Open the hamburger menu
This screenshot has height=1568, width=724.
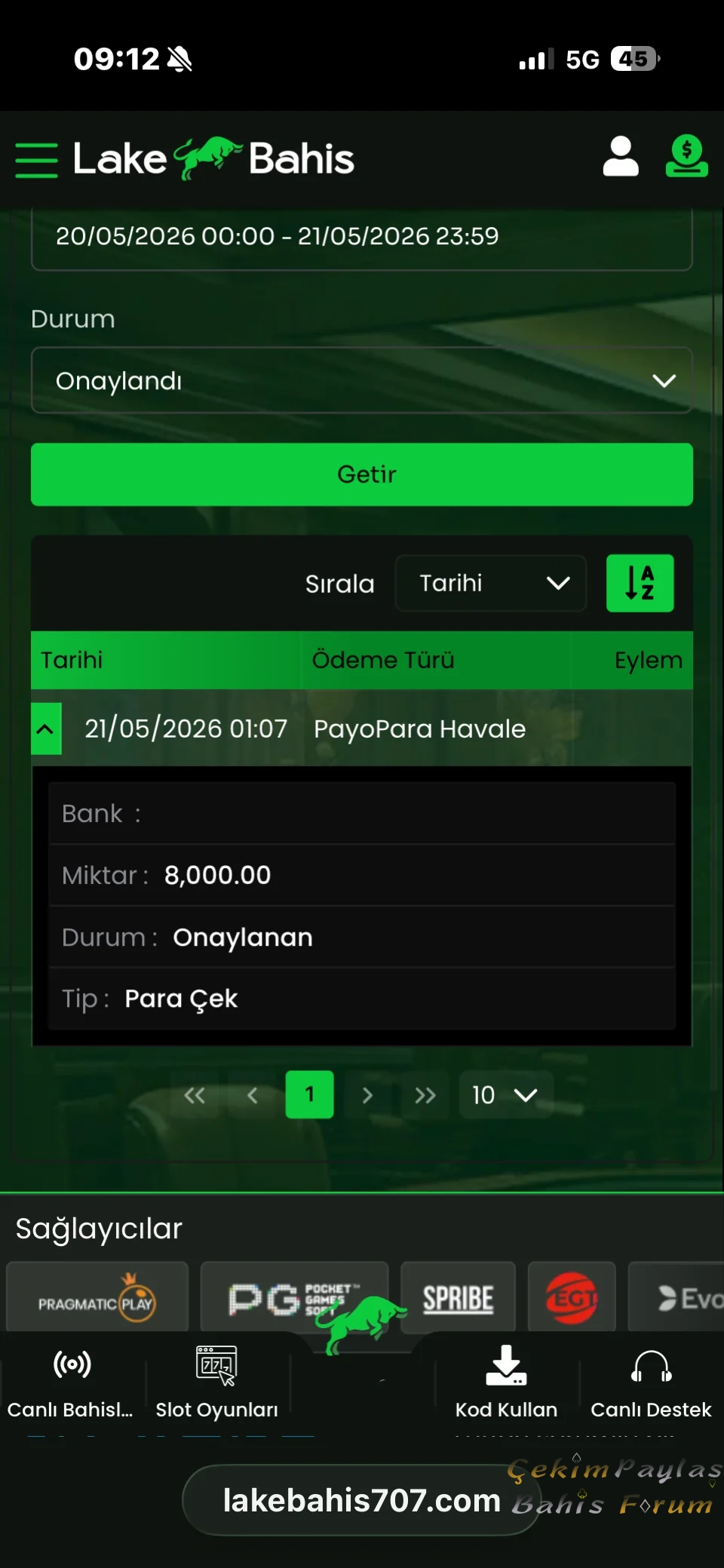36,160
